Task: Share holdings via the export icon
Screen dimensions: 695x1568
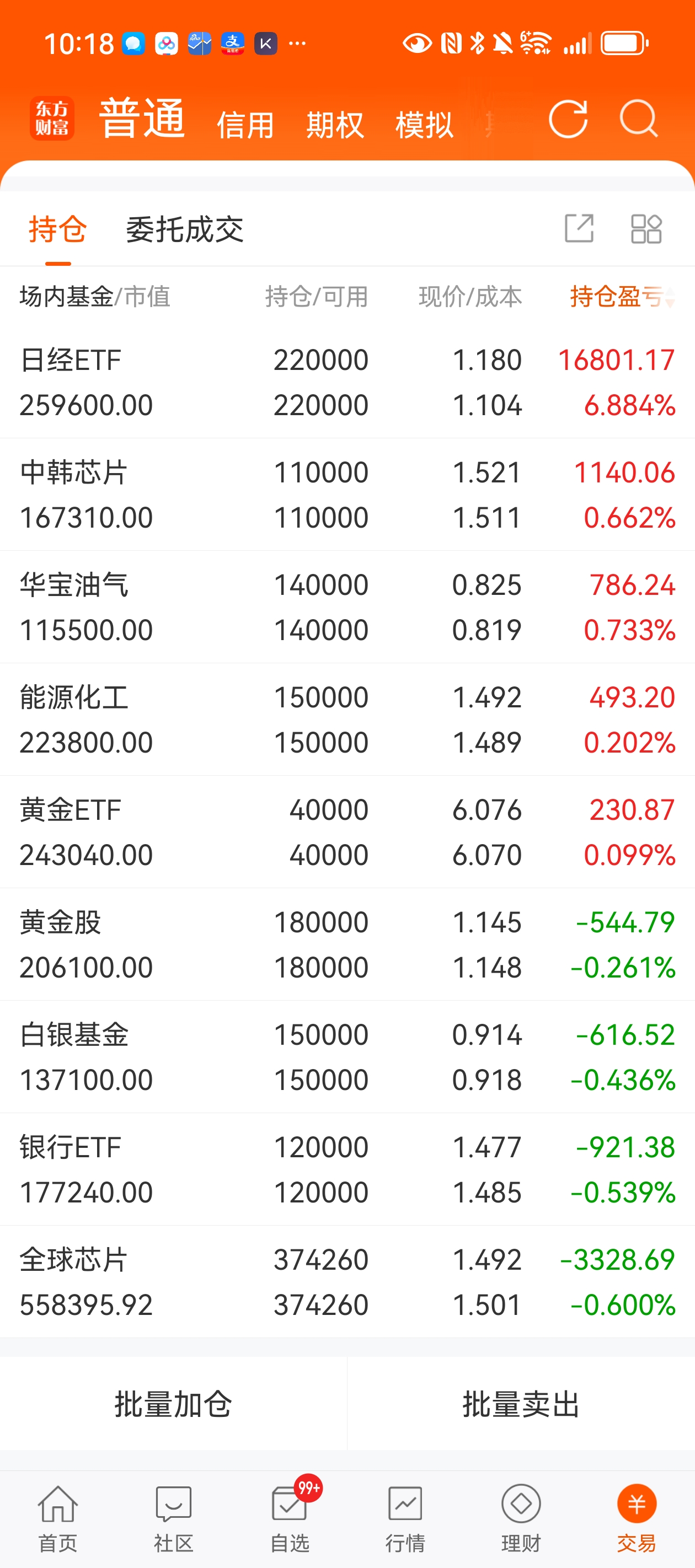Action: pos(579,229)
